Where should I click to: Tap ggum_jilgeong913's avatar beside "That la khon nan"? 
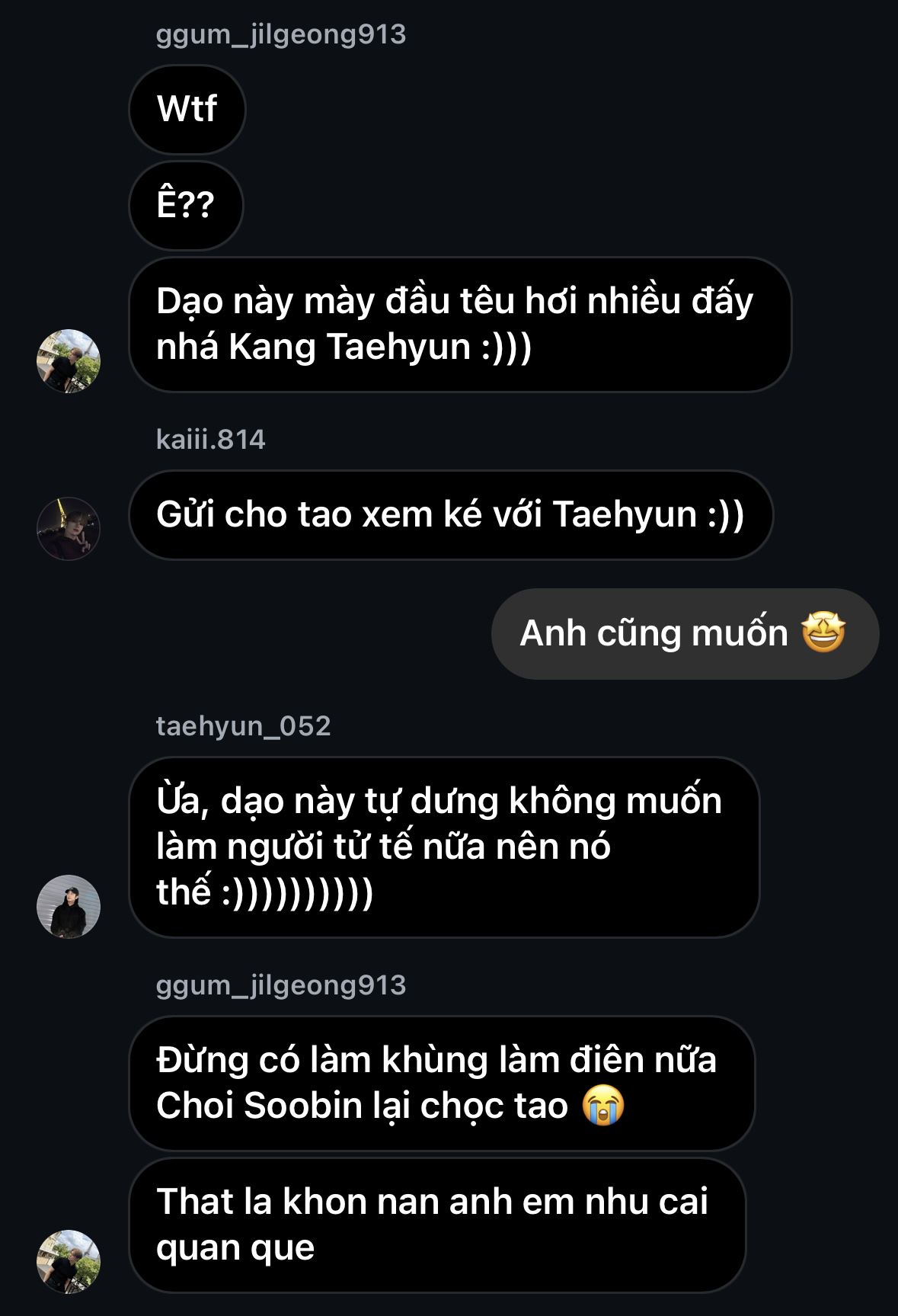[69, 1261]
